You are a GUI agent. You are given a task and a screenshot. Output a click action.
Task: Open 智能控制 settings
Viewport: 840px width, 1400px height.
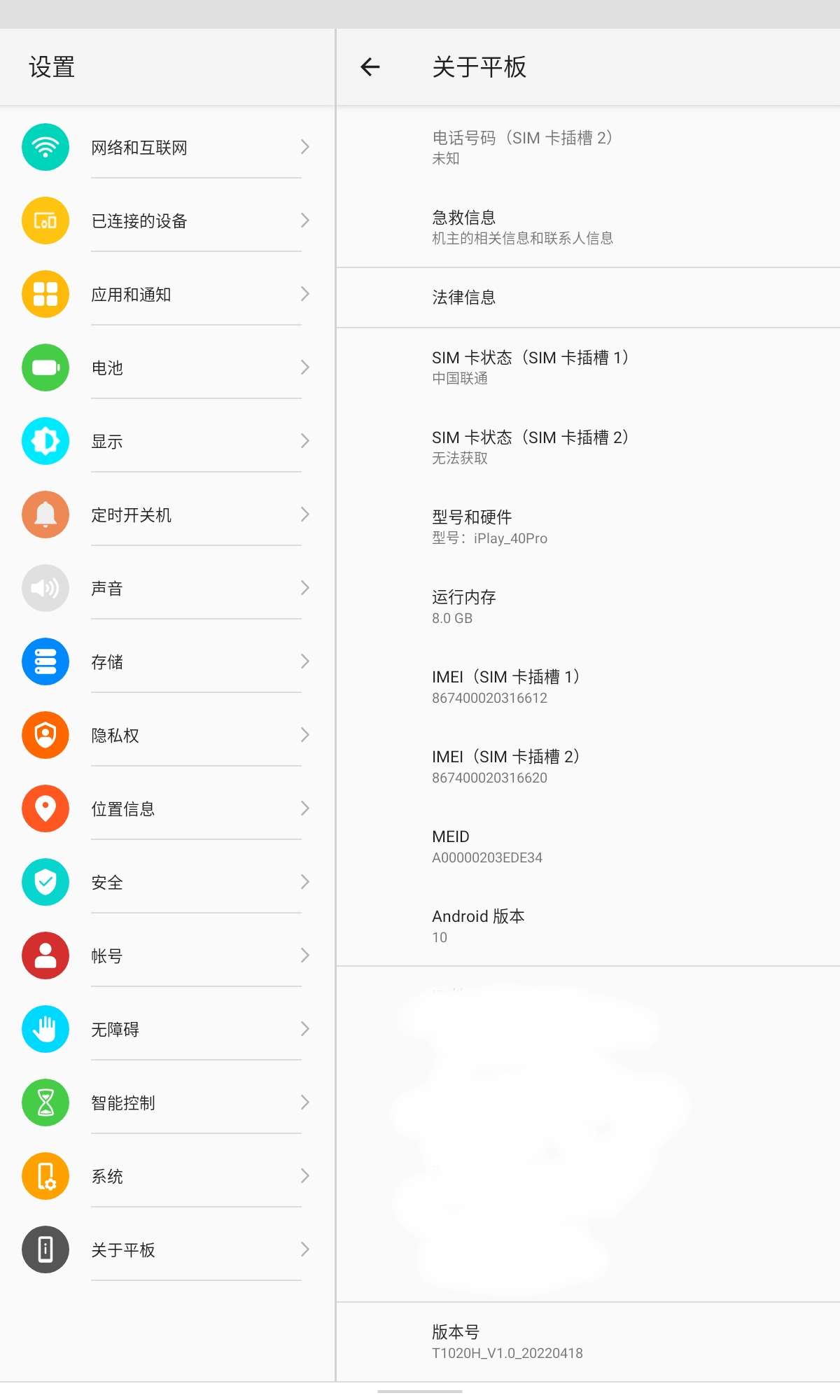[167, 1103]
